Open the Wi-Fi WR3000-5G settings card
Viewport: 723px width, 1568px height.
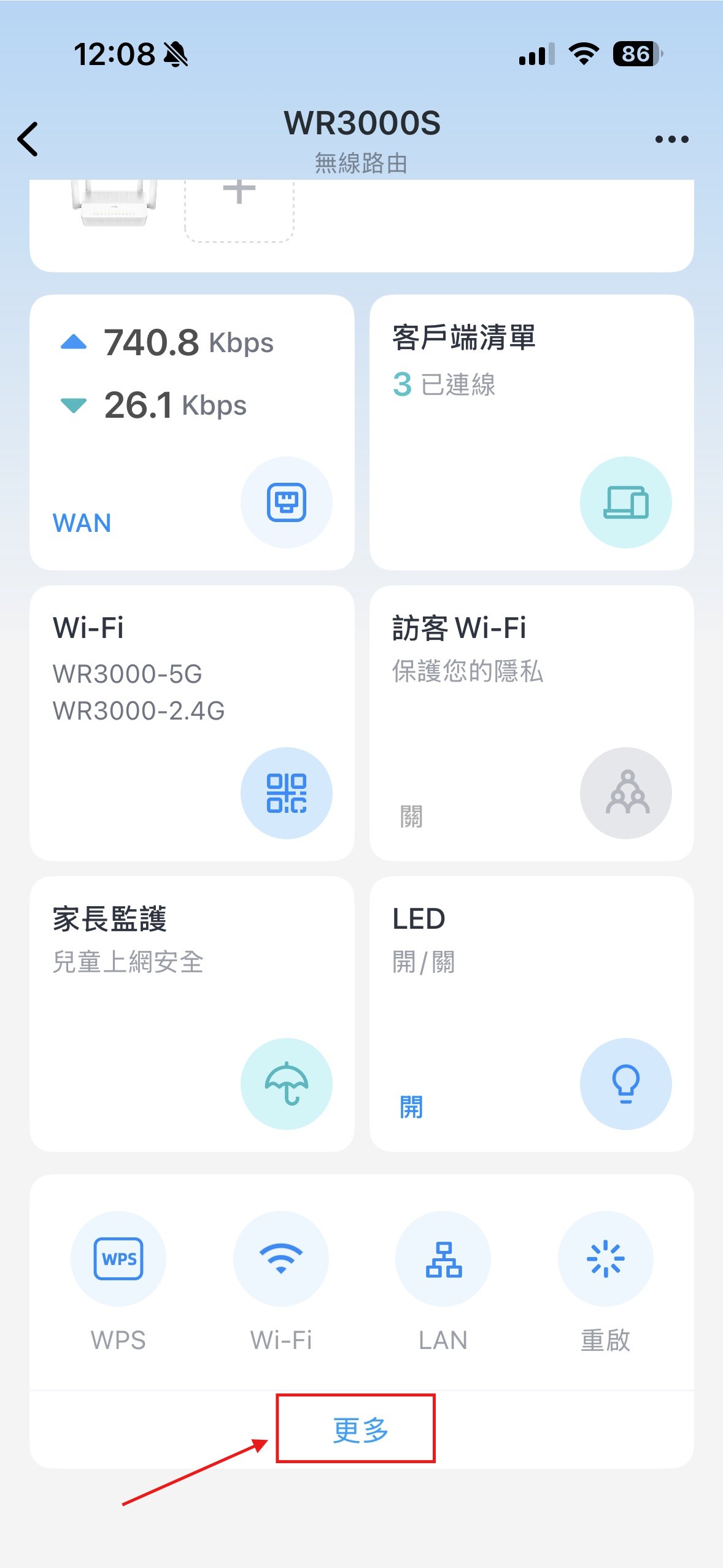point(191,723)
